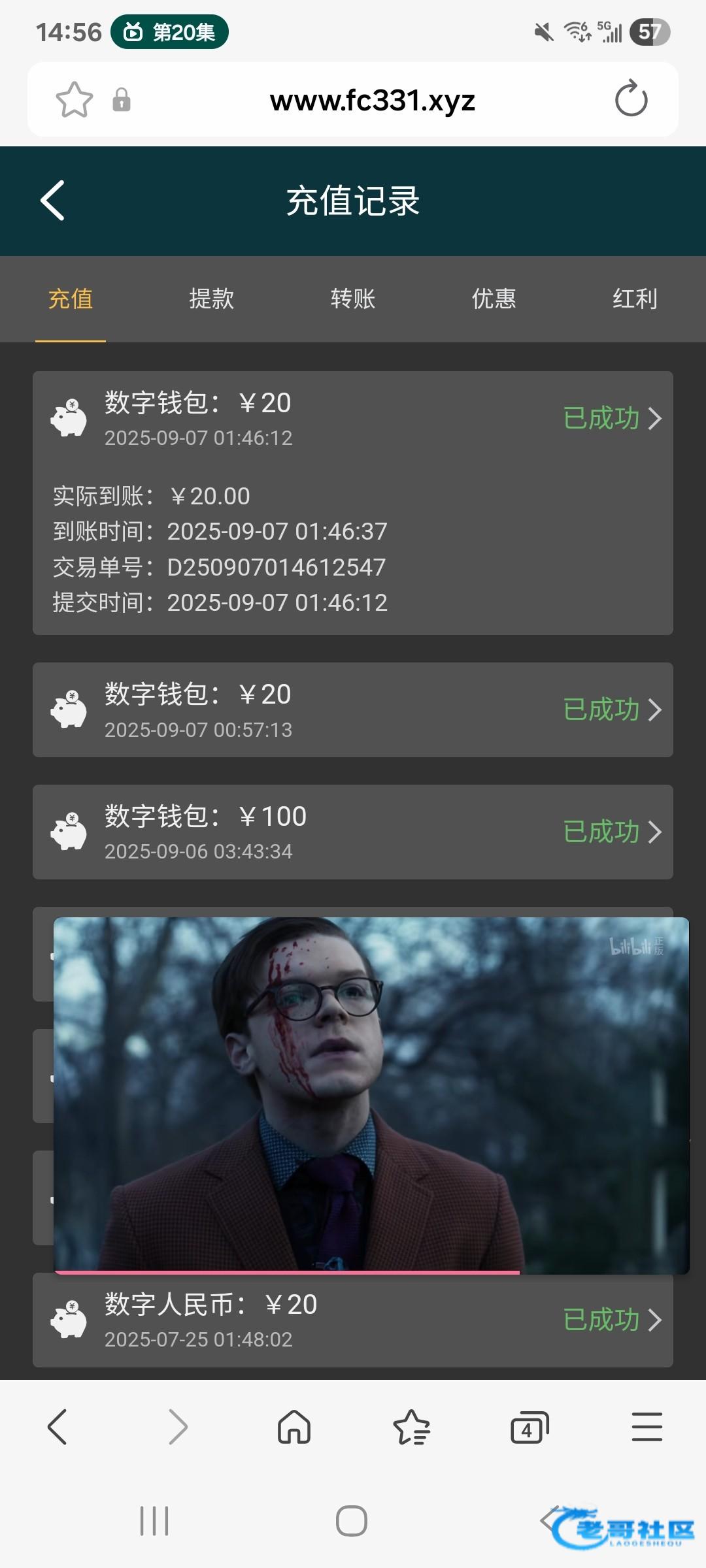Bookmark this page with the star icon
The width and height of the screenshot is (706, 1568).
(74, 100)
